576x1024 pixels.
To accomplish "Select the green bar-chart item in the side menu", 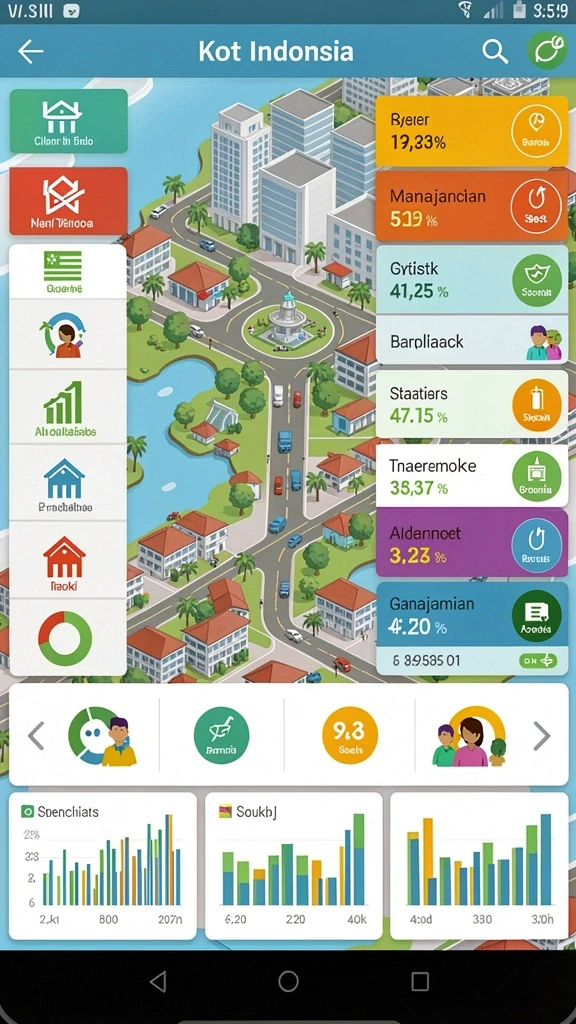I will pyautogui.click(x=68, y=408).
